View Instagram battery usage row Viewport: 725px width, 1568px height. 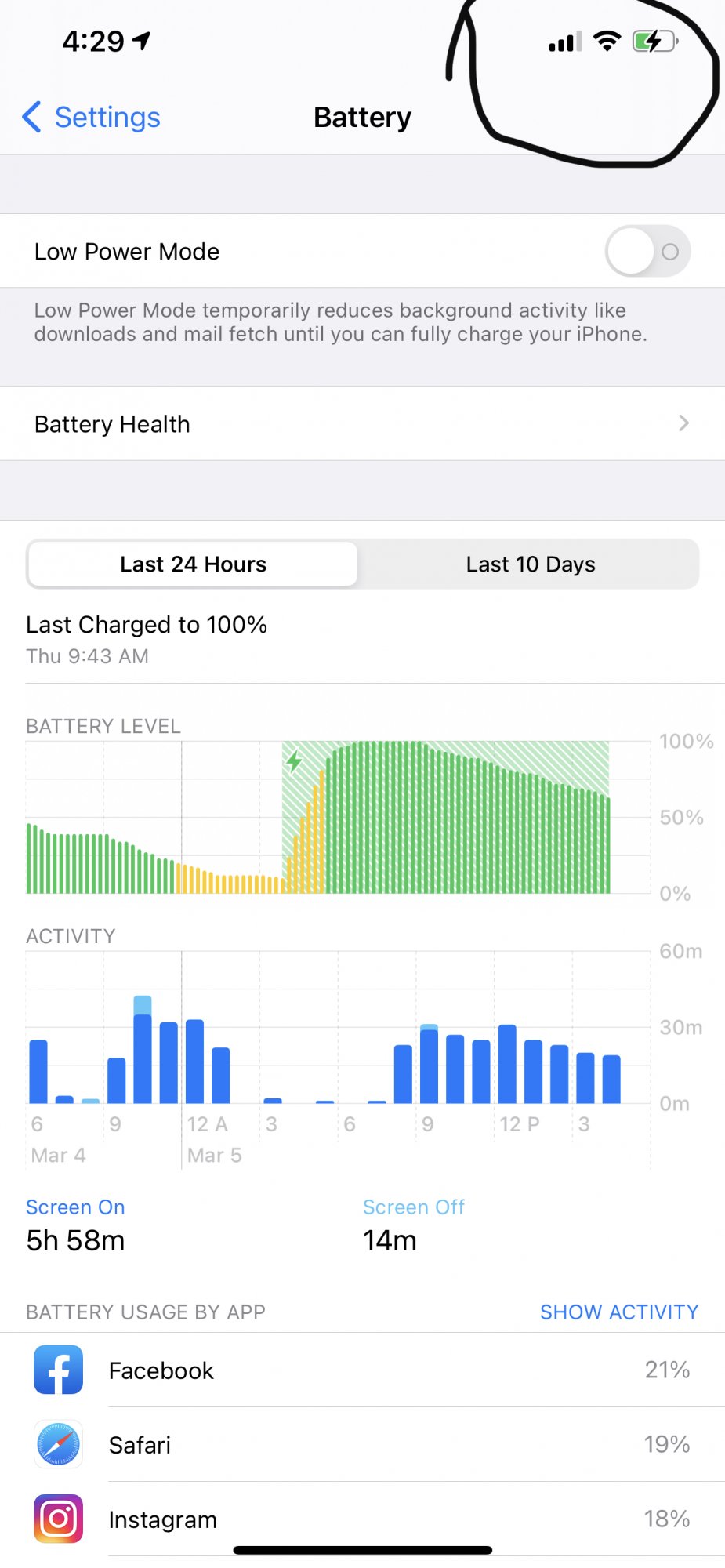tap(362, 1519)
